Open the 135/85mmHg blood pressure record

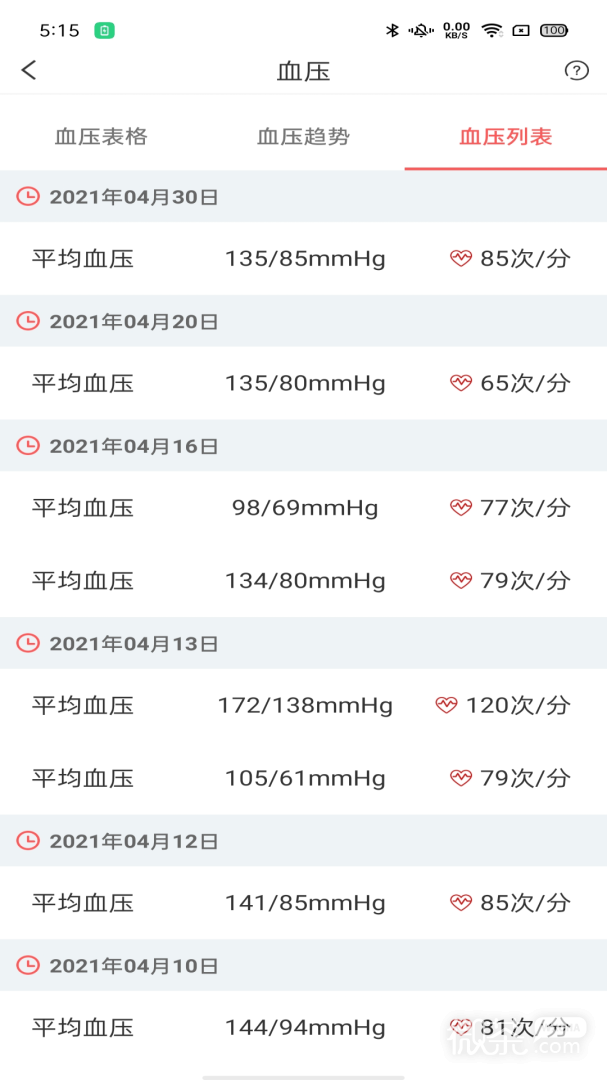303,259
